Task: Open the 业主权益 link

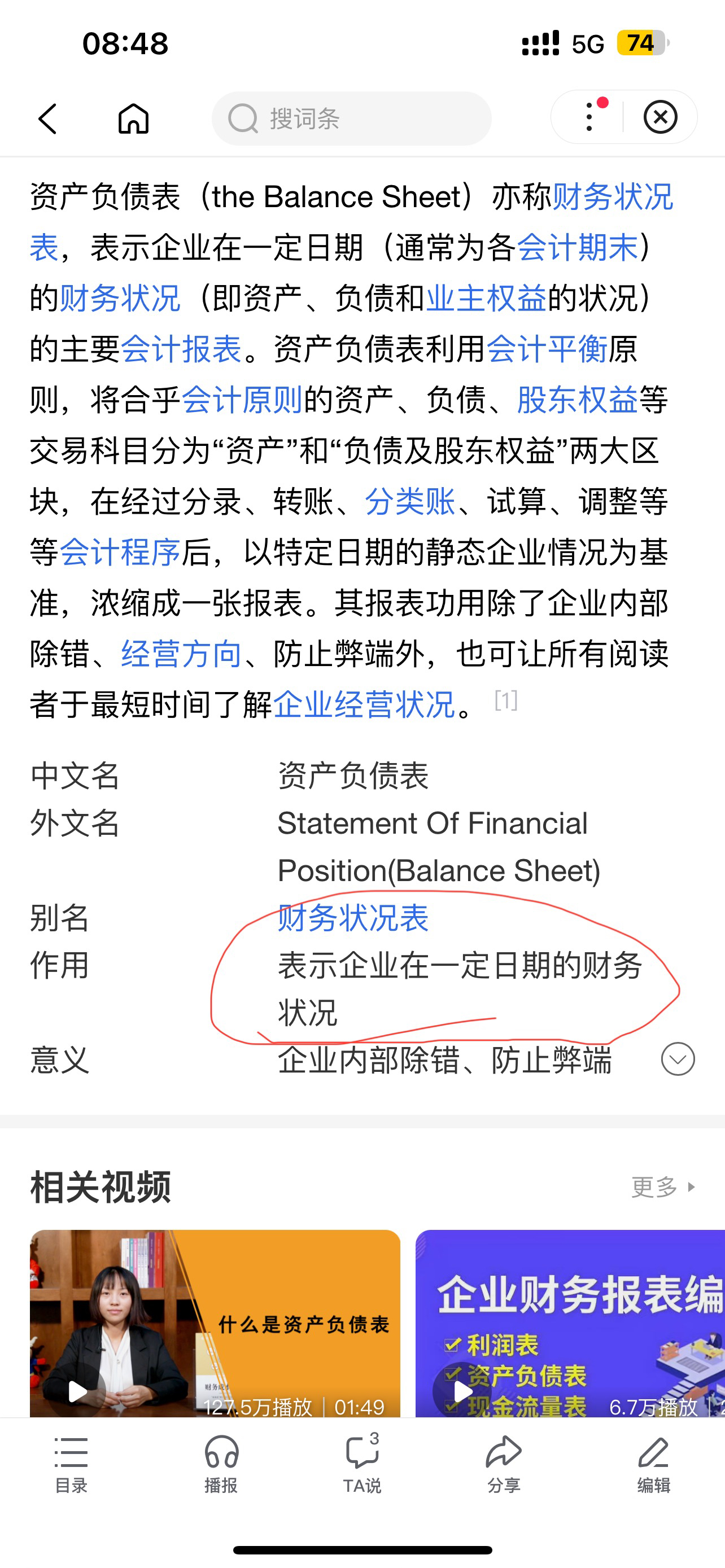Action: 486,298
